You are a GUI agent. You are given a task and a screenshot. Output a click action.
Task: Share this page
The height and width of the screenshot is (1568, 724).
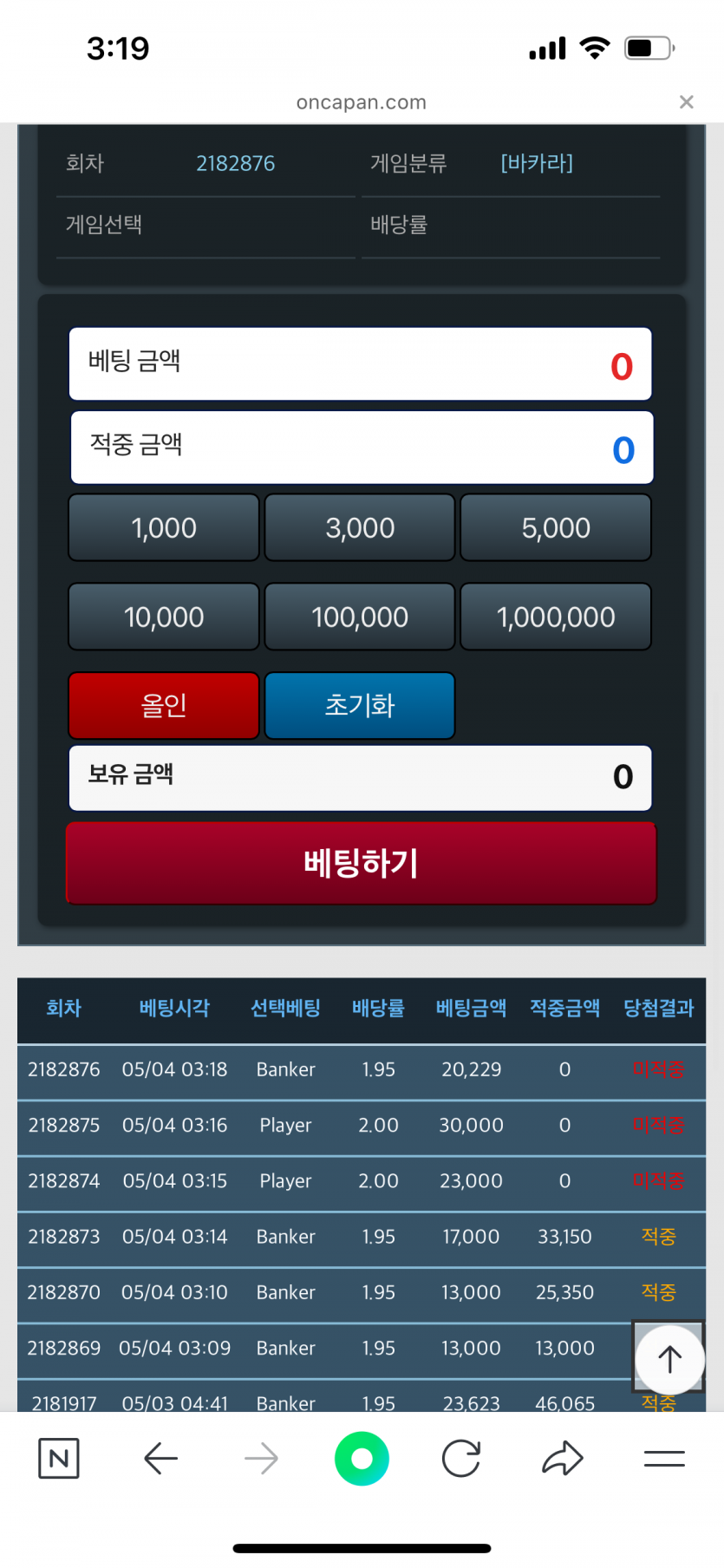(563, 1459)
